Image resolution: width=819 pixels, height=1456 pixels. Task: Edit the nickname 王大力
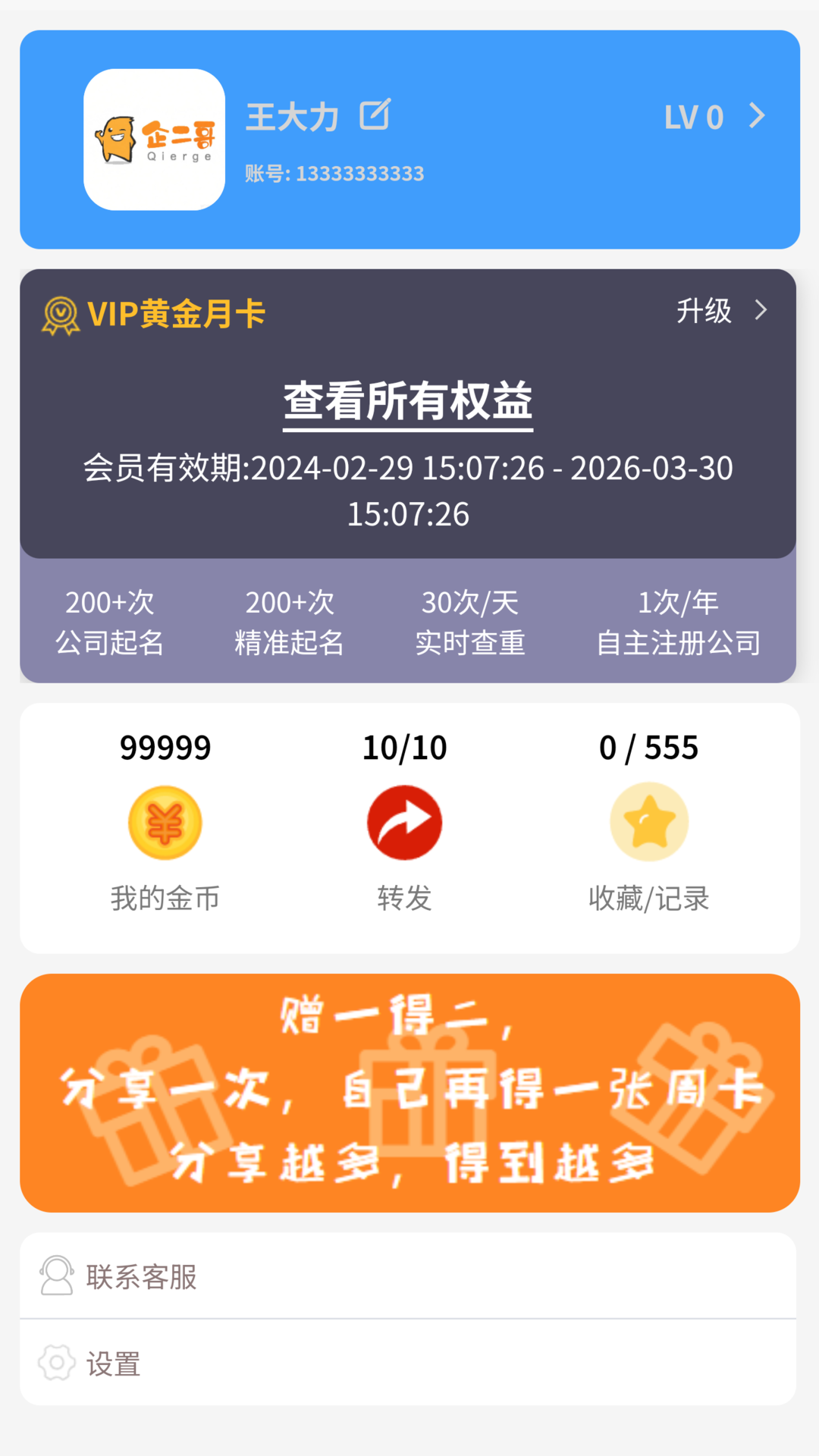pyautogui.click(x=375, y=115)
